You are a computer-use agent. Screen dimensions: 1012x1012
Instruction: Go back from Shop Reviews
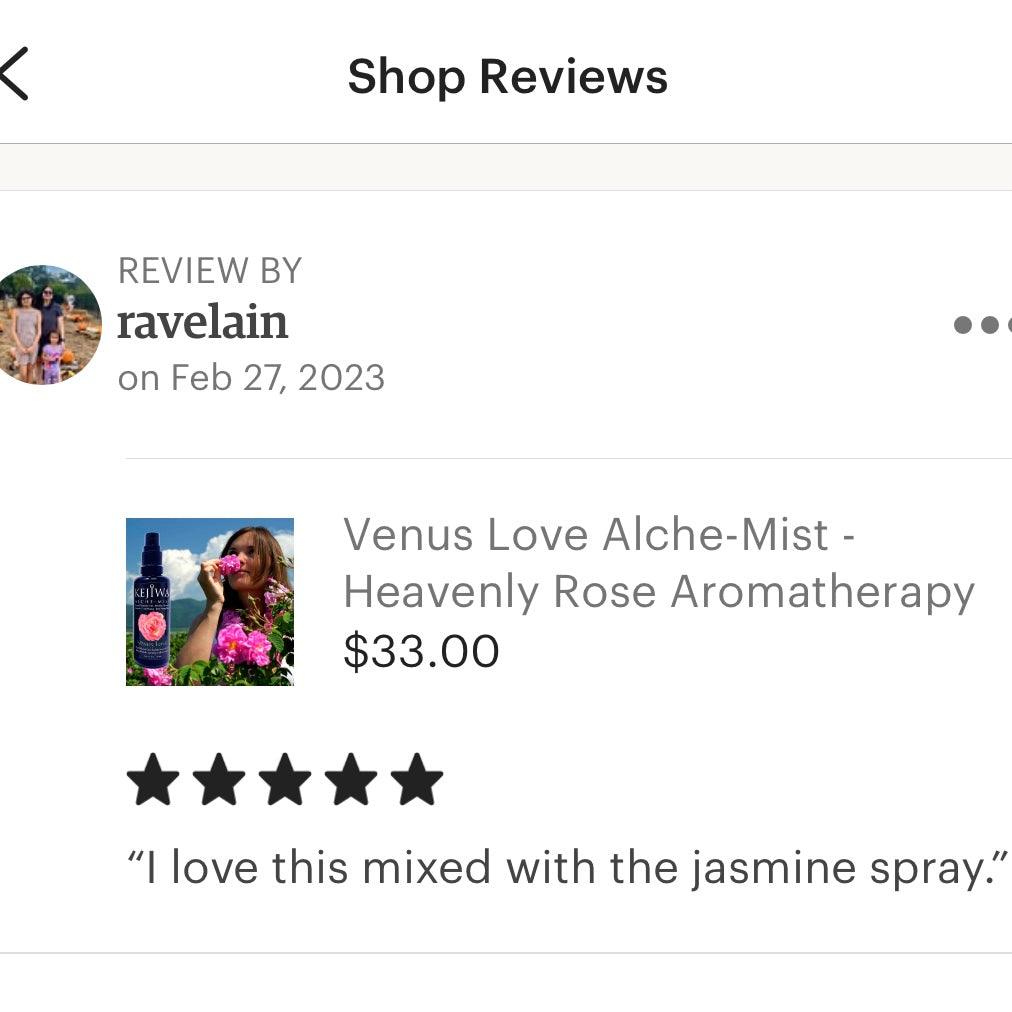[16, 75]
